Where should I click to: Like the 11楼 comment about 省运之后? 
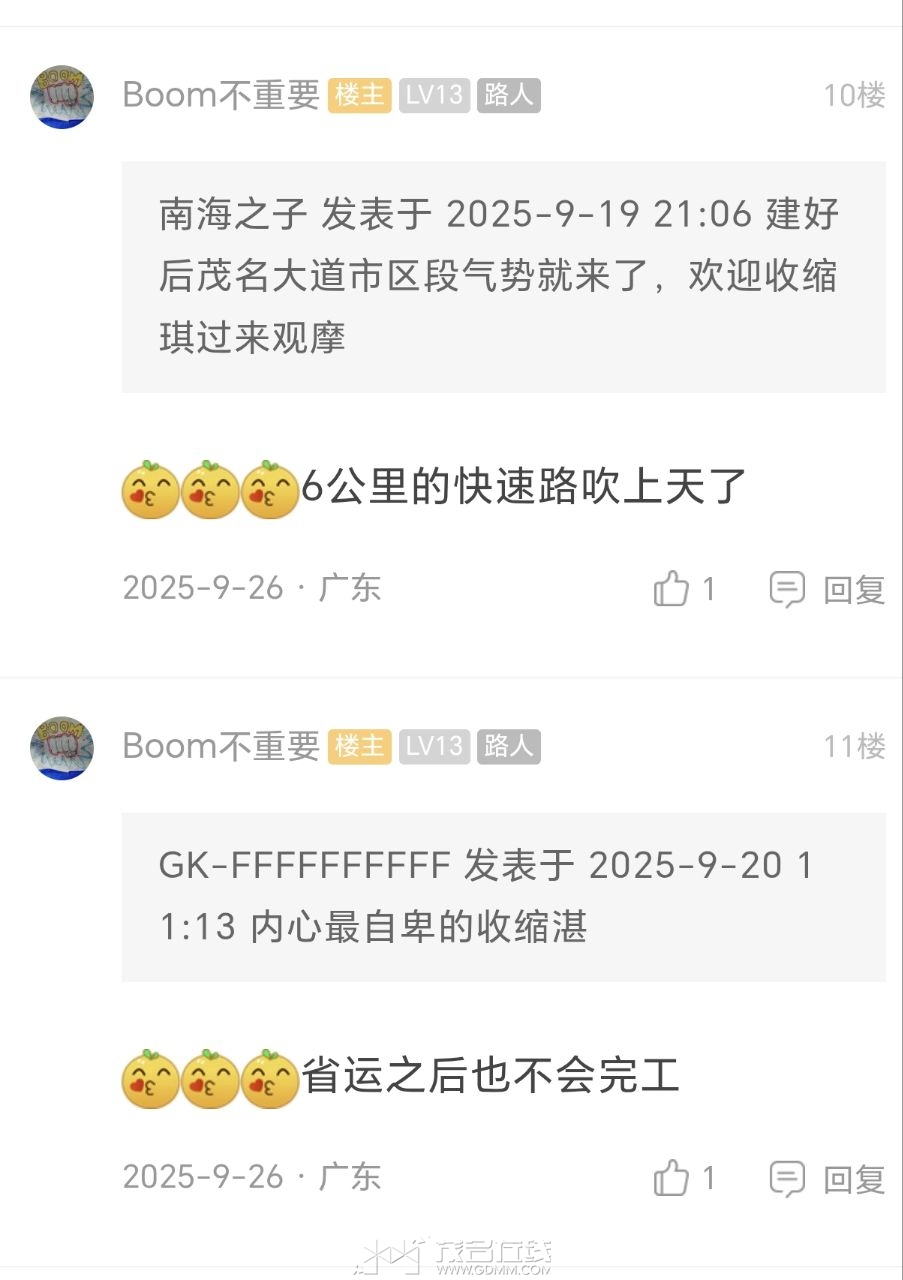(x=672, y=1179)
